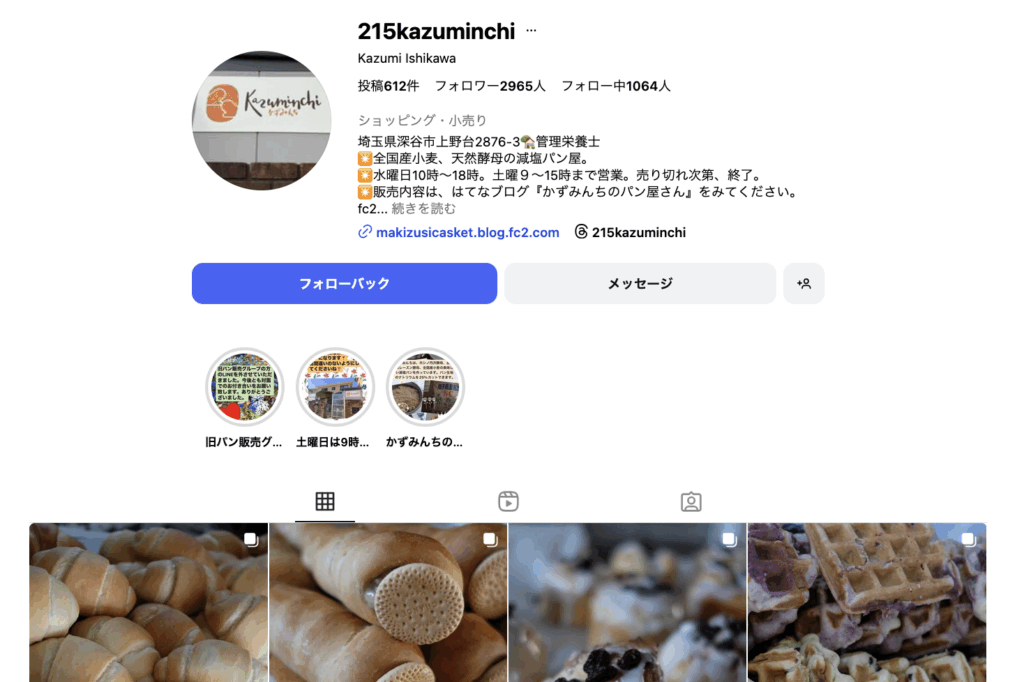View the following list フォロー中1064人
This screenshot has height=682, width=1024.
pos(615,86)
